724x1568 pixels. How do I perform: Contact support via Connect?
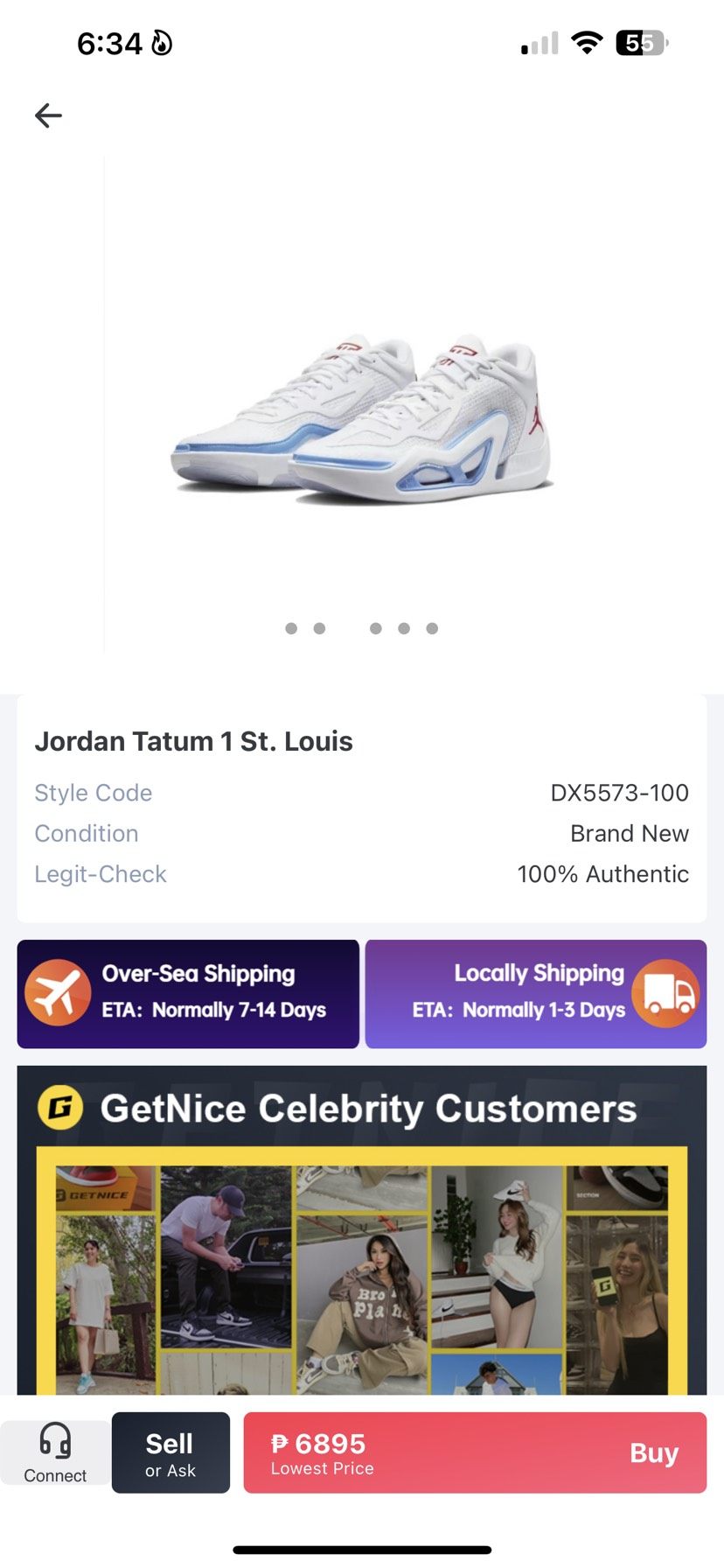(x=55, y=1452)
